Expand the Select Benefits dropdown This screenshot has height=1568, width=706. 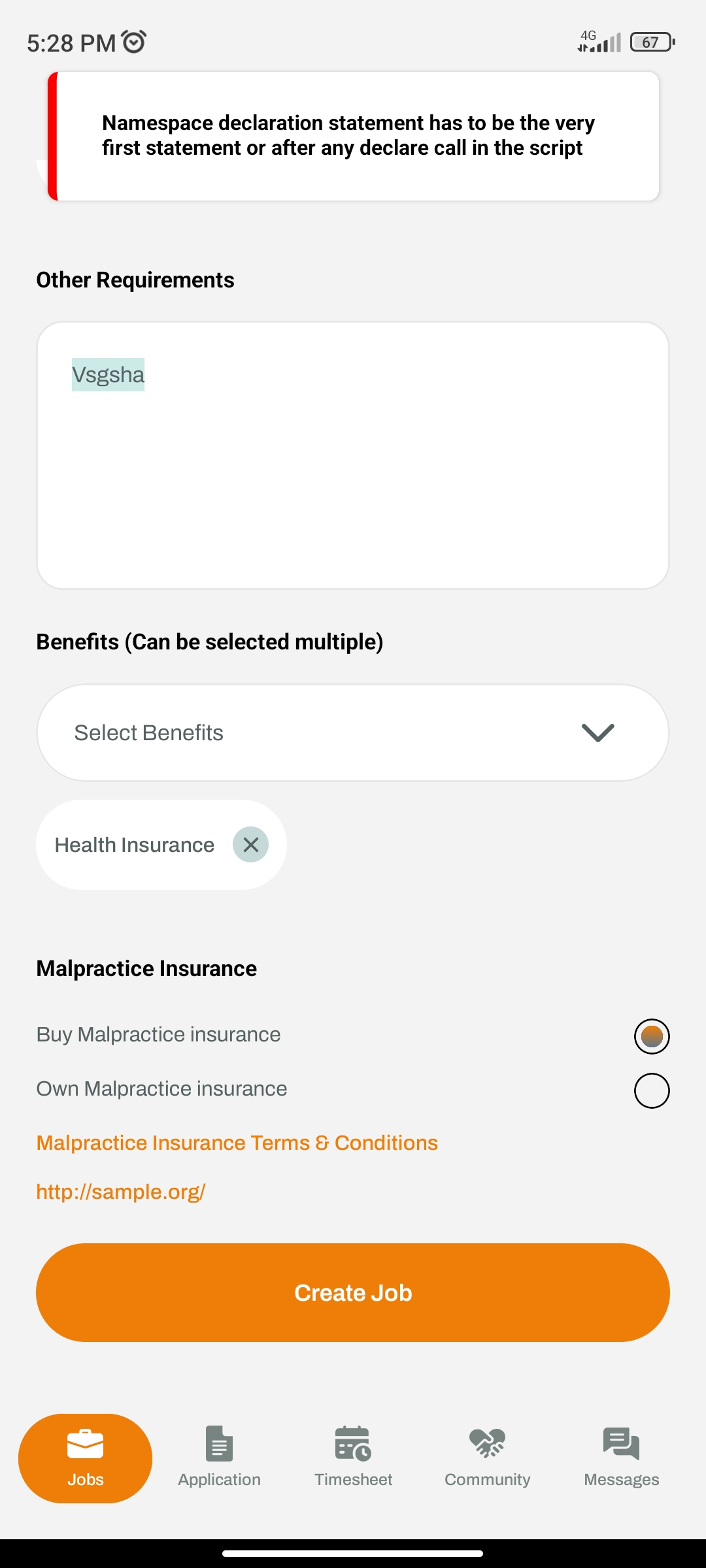pos(353,732)
